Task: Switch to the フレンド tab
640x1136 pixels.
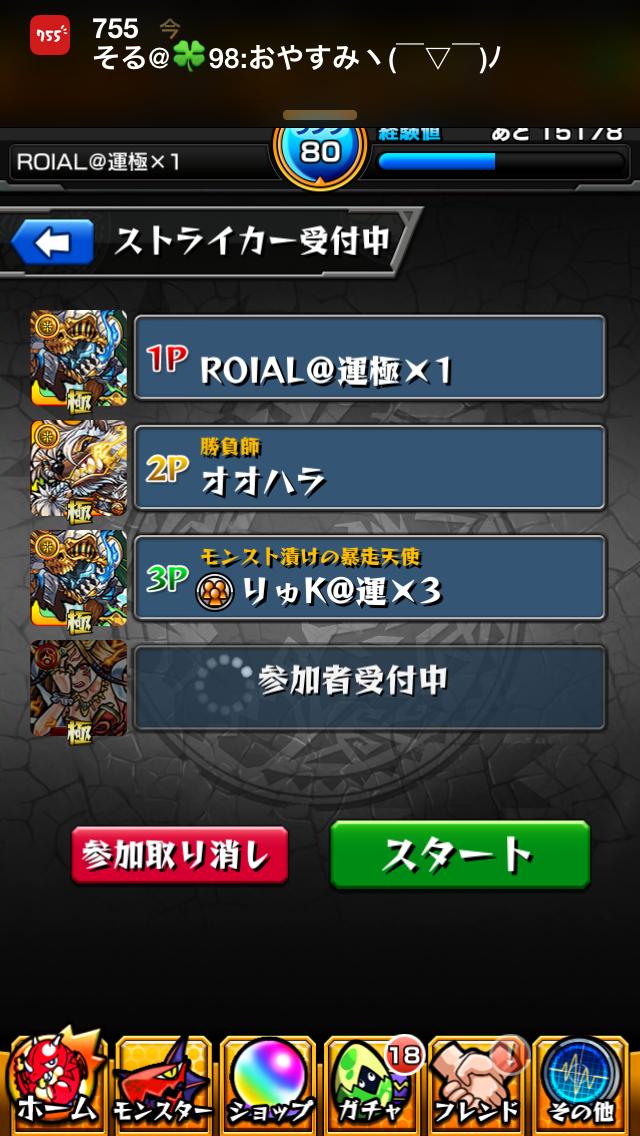Action: coord(480,1085)
